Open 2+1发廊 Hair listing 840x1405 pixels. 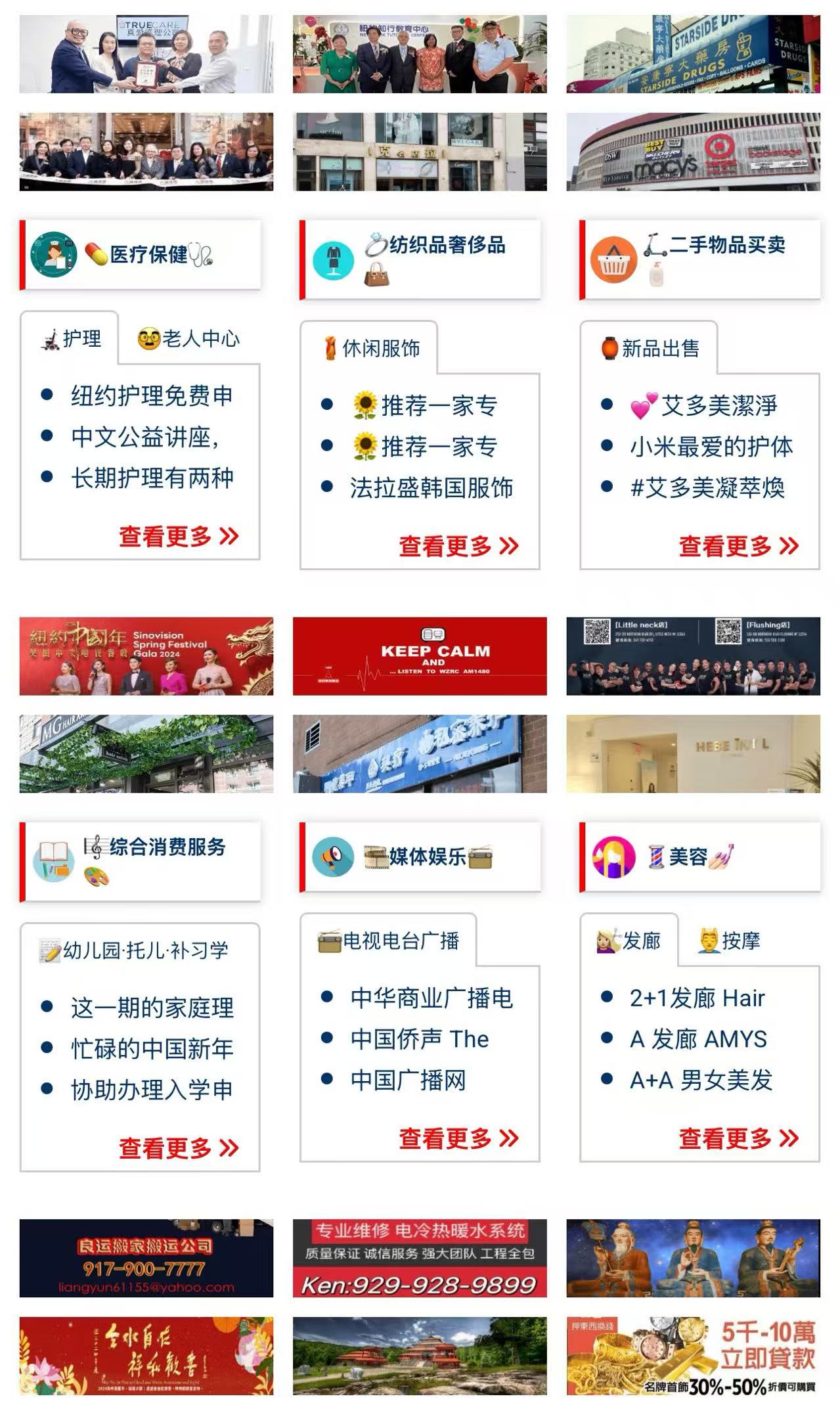tap(697, 998)
